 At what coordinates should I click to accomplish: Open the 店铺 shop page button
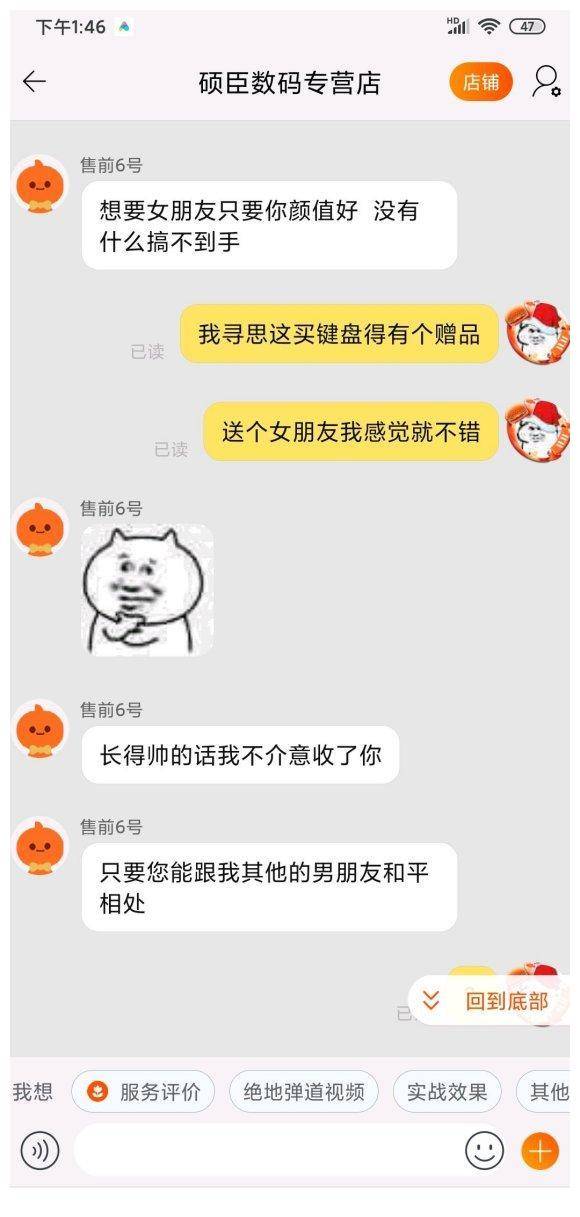tap(481, 82)
